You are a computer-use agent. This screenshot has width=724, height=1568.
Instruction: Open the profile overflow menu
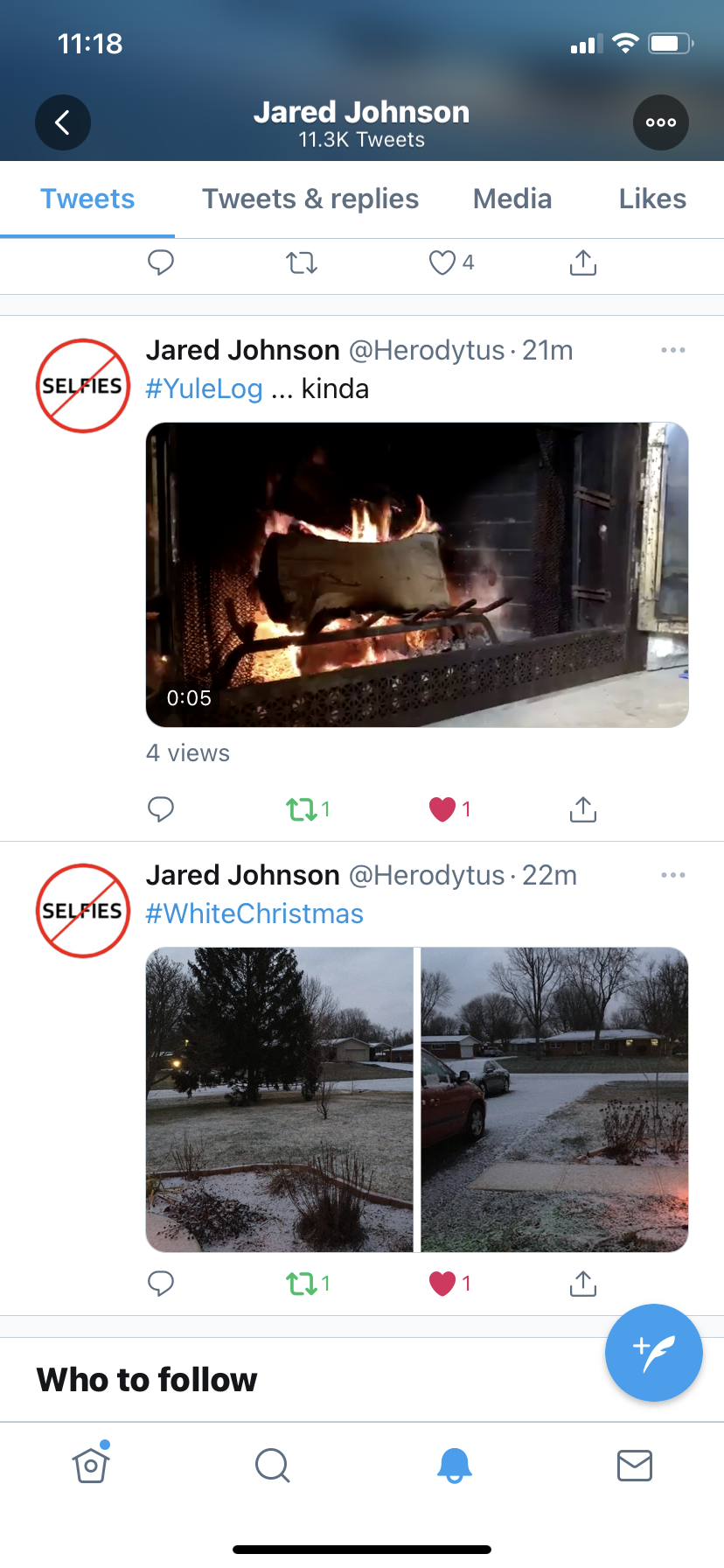[x=660, y=122]
